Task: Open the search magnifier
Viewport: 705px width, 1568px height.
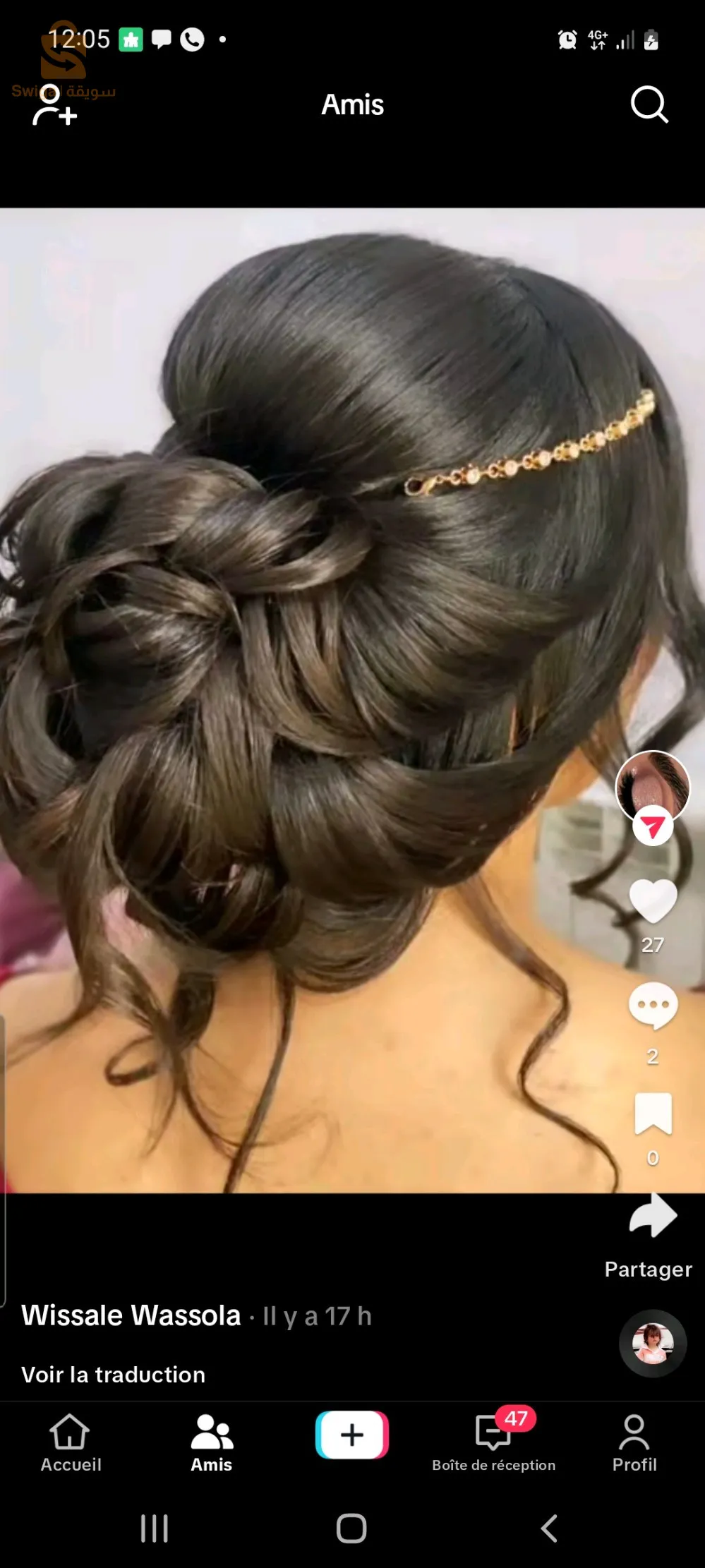Action: [x=649, y=105]
